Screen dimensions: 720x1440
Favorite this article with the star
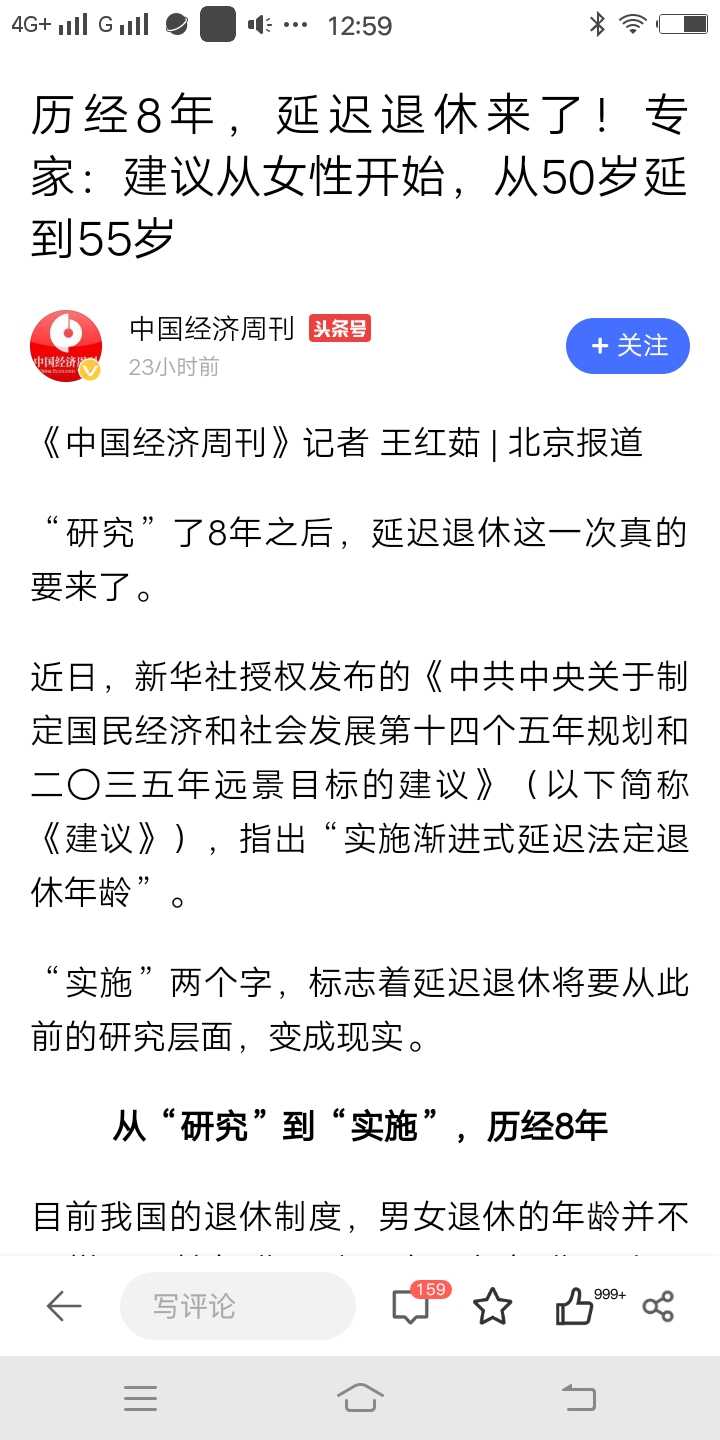pyautogui.click(x=492, y=1306)
